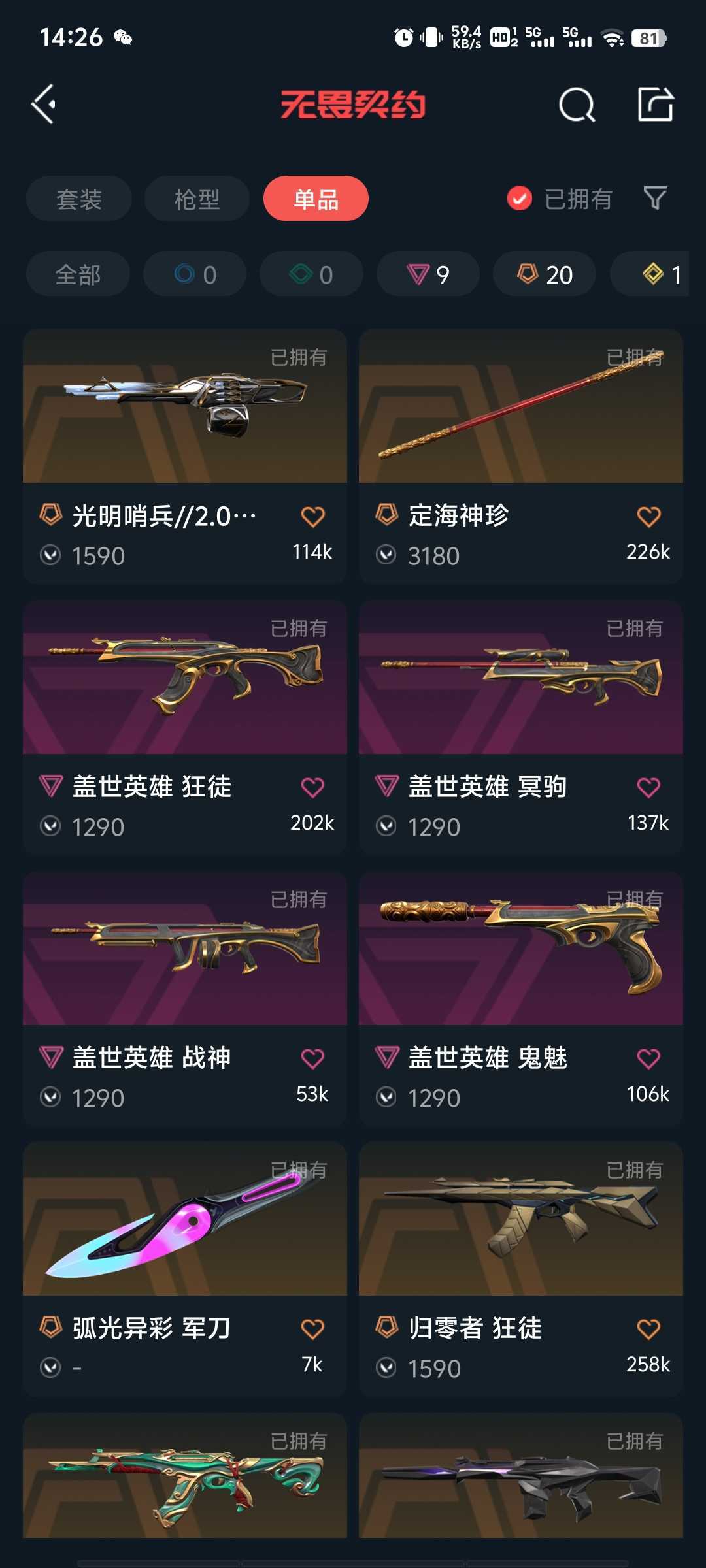Open the 光明哨兵//2.0 skin card
The height and width of the screenshot is (1568, 706).
[185, 456]
